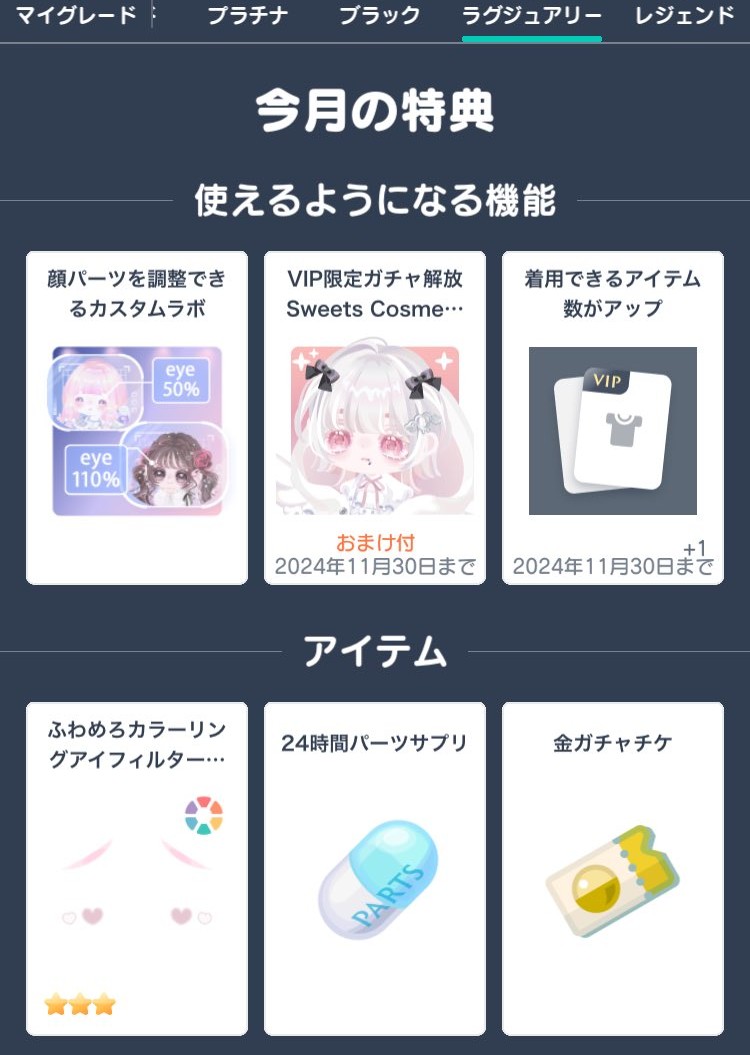Select the ラグジュアリー tab
The height and width of the screenshot is (1055, 750).
[x=531, y=17]
